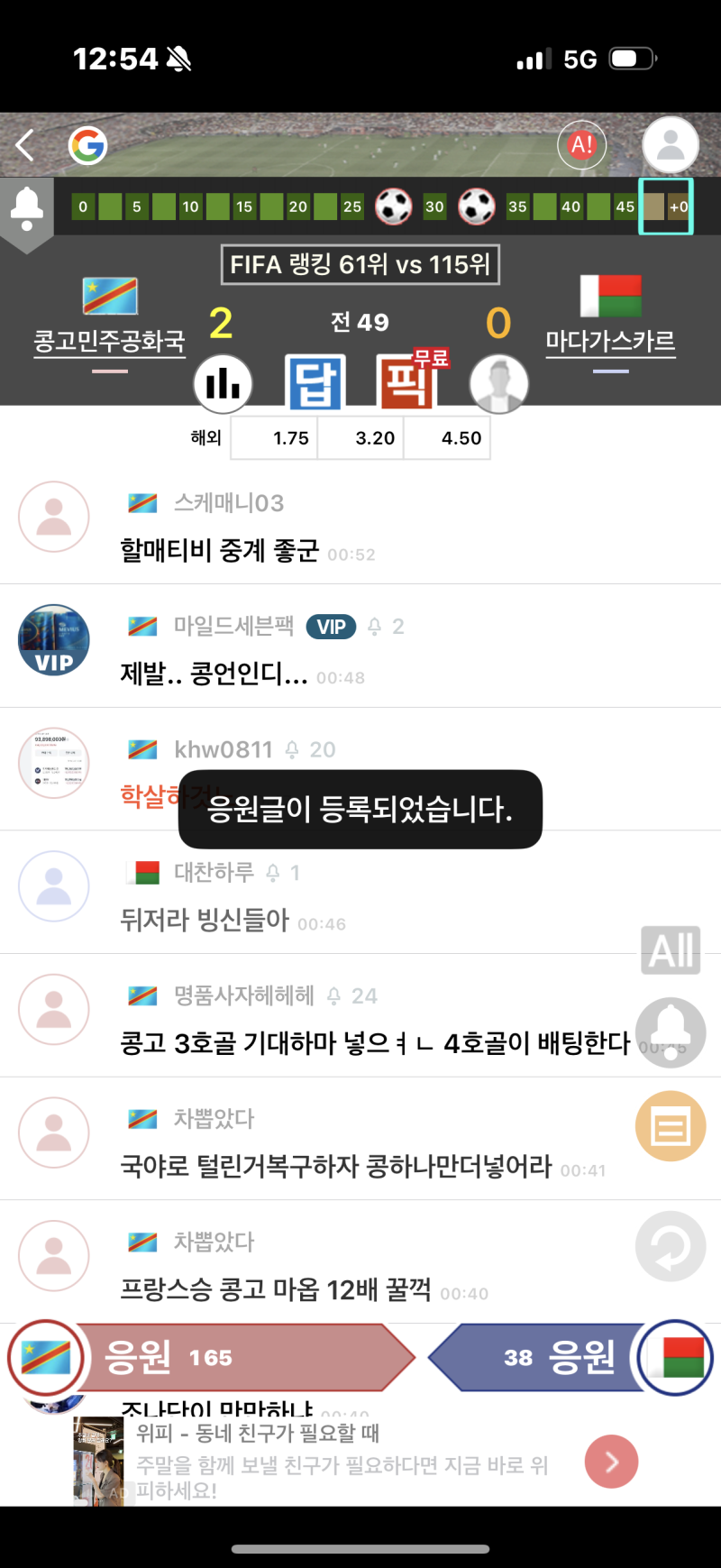Tap the All filter button
721x1568 pixels.
coord(671,950)
